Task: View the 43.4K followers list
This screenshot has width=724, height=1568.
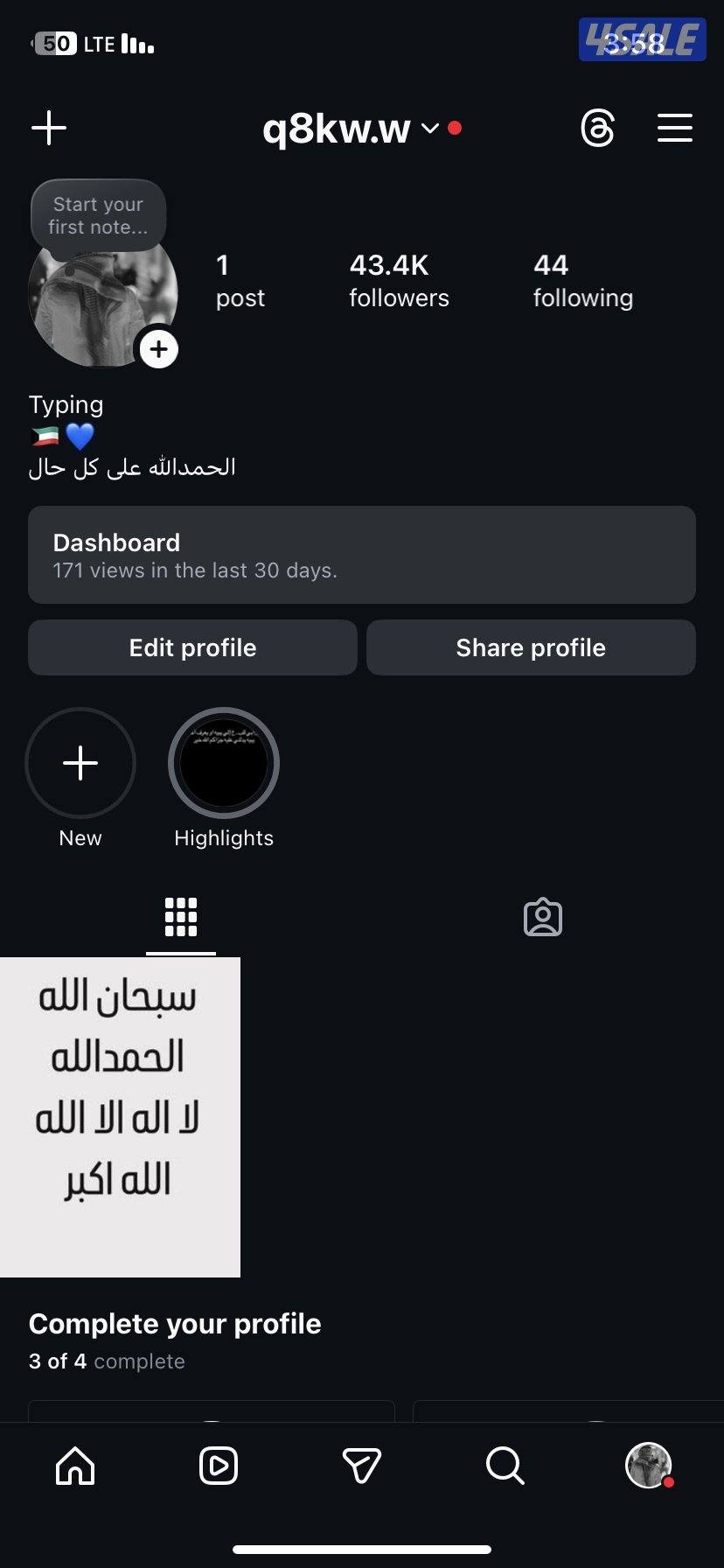Action: click(x=399, y=278)
